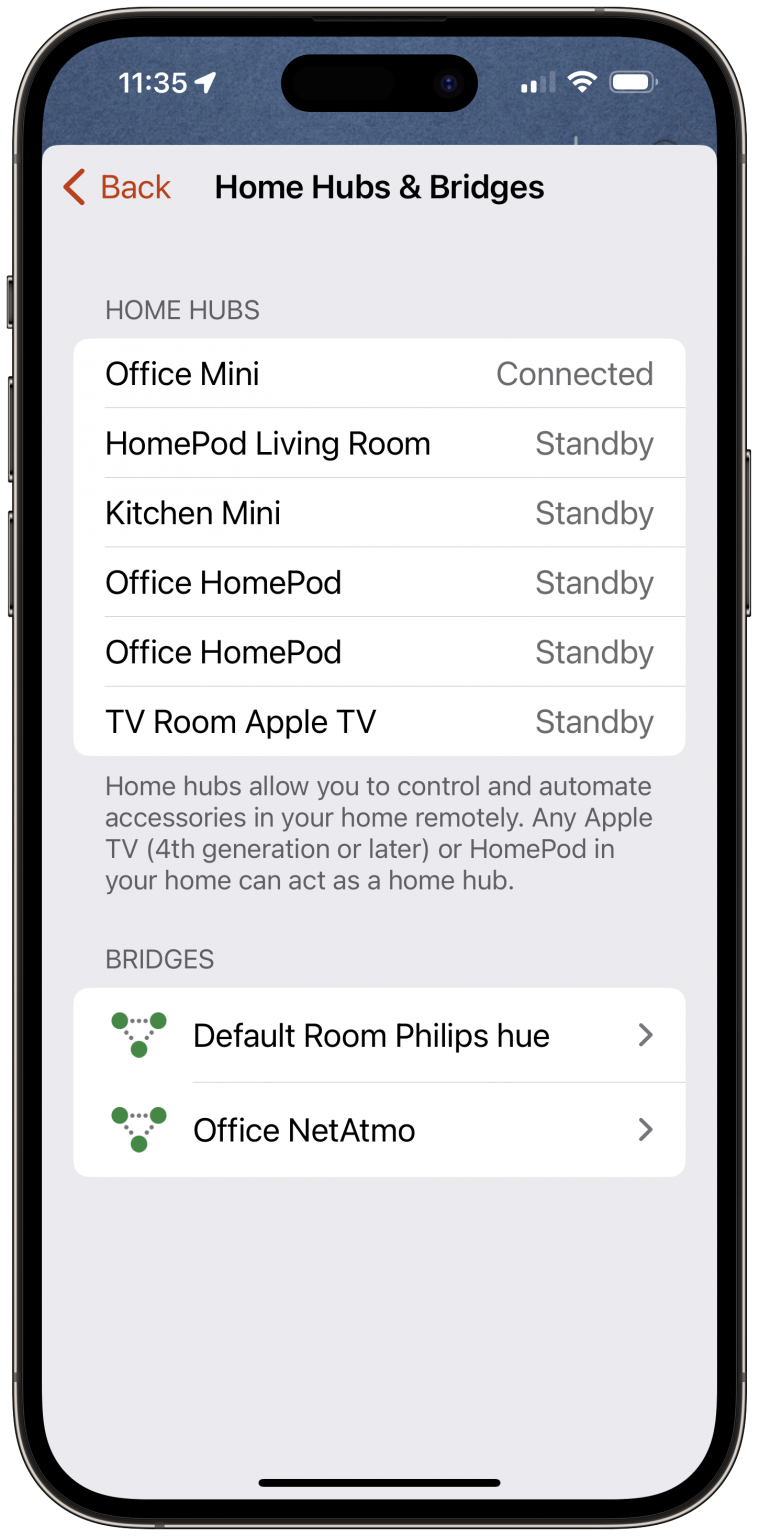This screenshot has width=759, height=1536.
Task: Open Default Room Philips hue bridge settings
Action: point(371,1035)
